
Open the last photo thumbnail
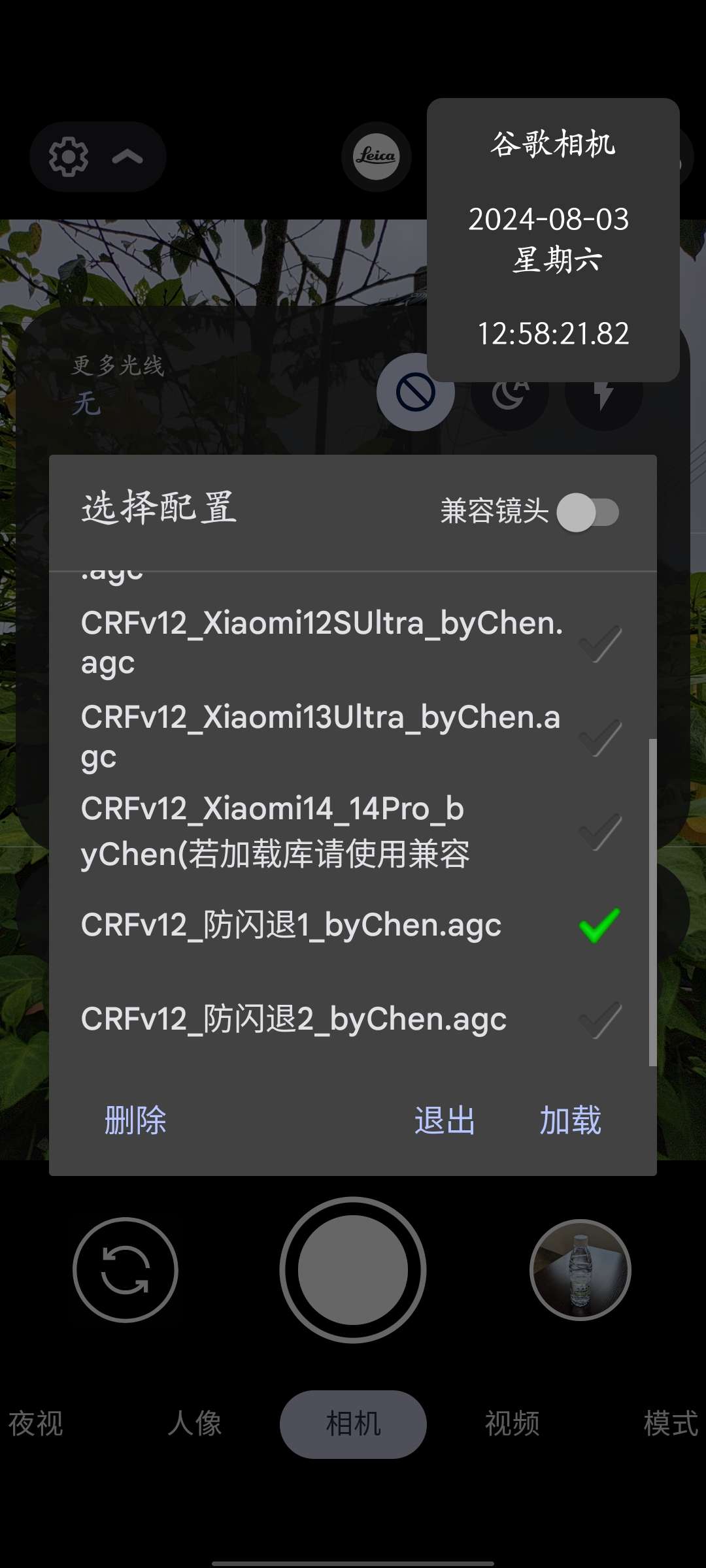[x=580, y=1269]
